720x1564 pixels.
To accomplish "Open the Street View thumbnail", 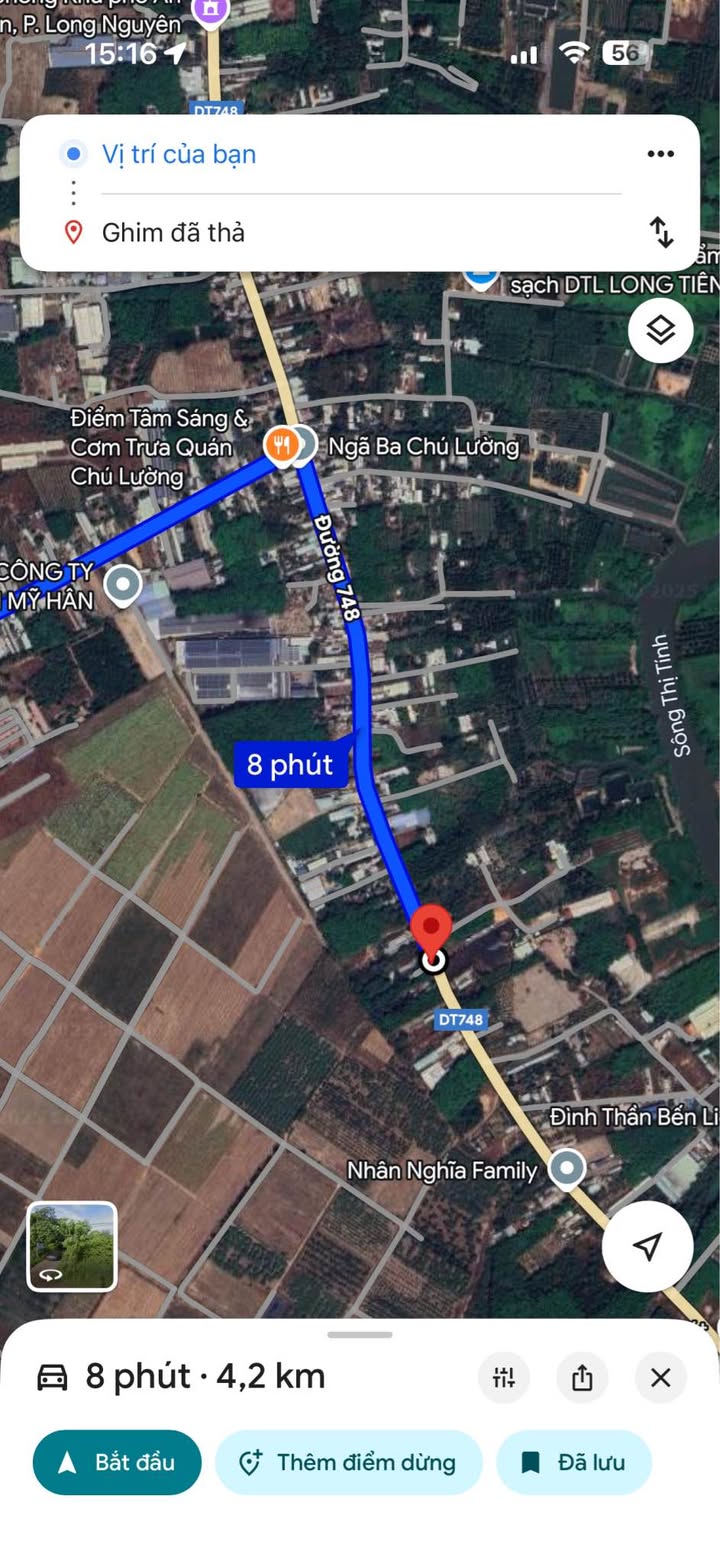I will pos(72,1246).
